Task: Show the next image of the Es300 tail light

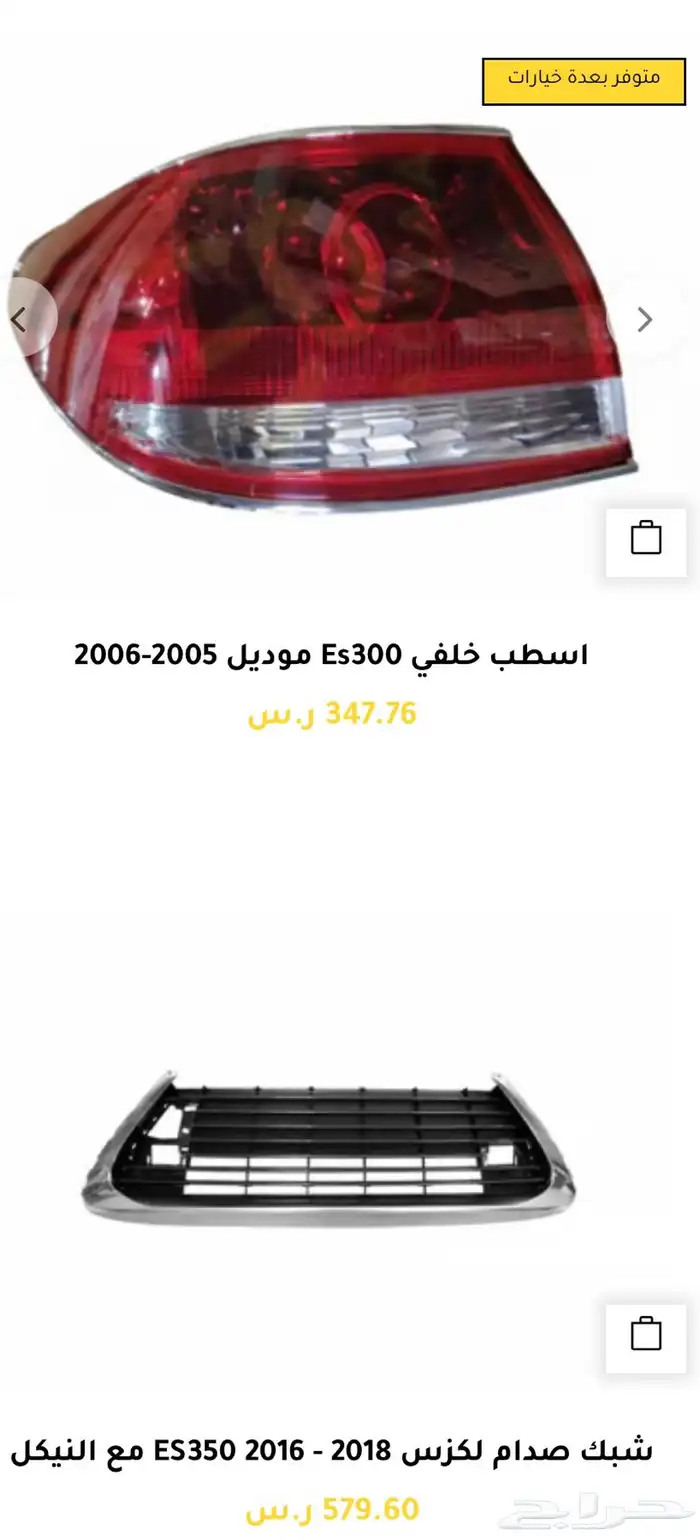Action: 645,319
